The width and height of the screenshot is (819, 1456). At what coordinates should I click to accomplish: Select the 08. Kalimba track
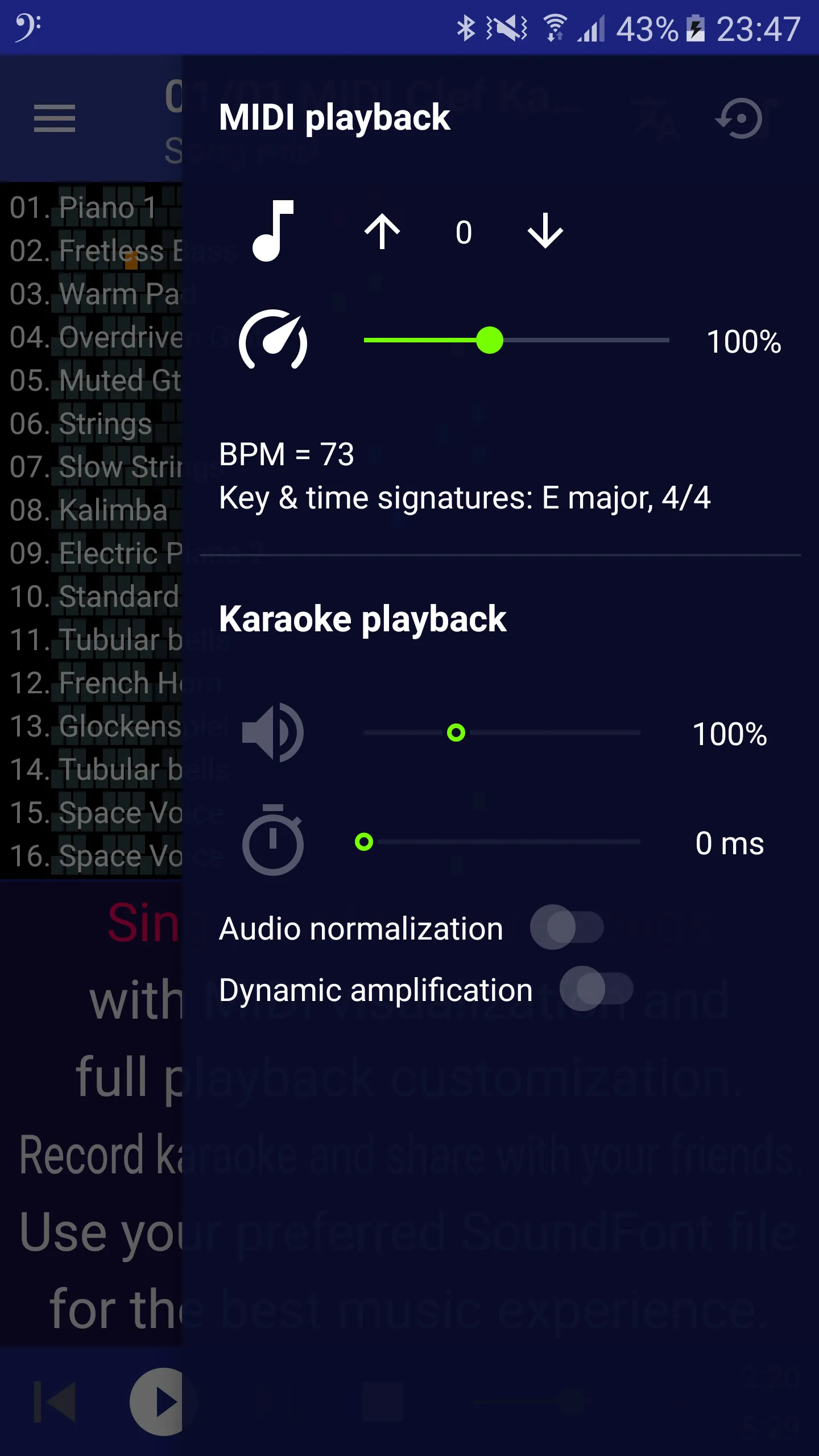[x=90, y=510]
